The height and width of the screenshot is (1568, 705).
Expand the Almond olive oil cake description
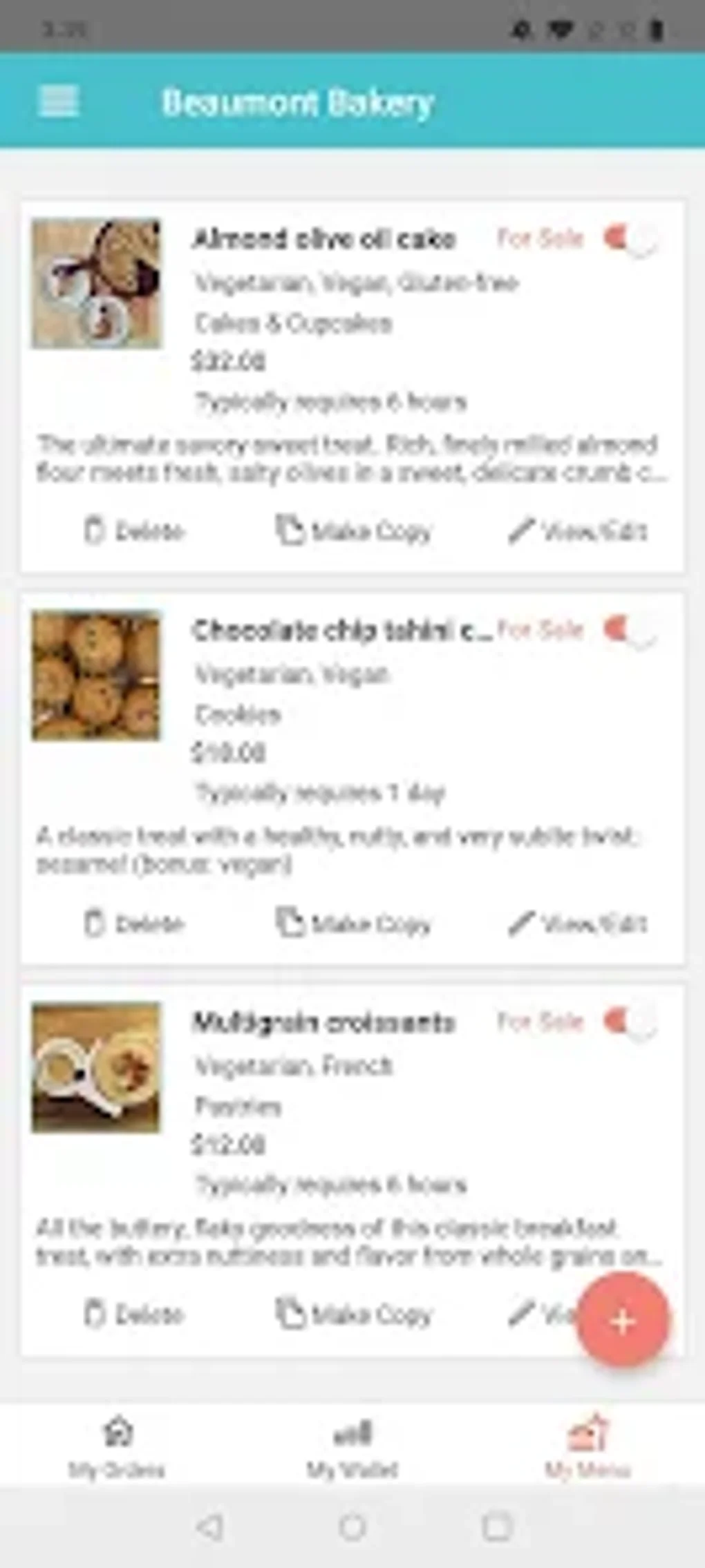coord(346,457)
